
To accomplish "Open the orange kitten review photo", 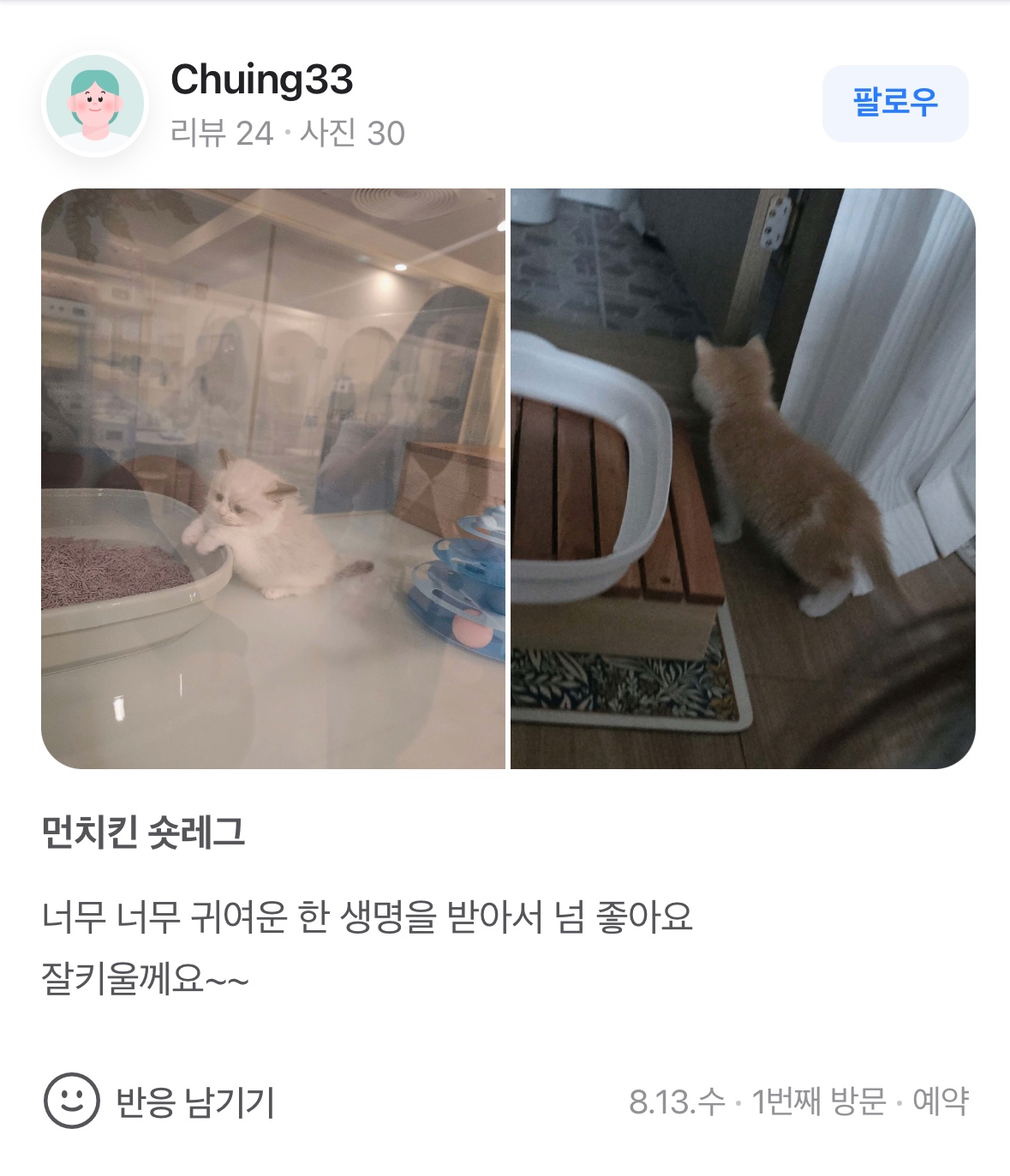I will click(x=743, y=478).
